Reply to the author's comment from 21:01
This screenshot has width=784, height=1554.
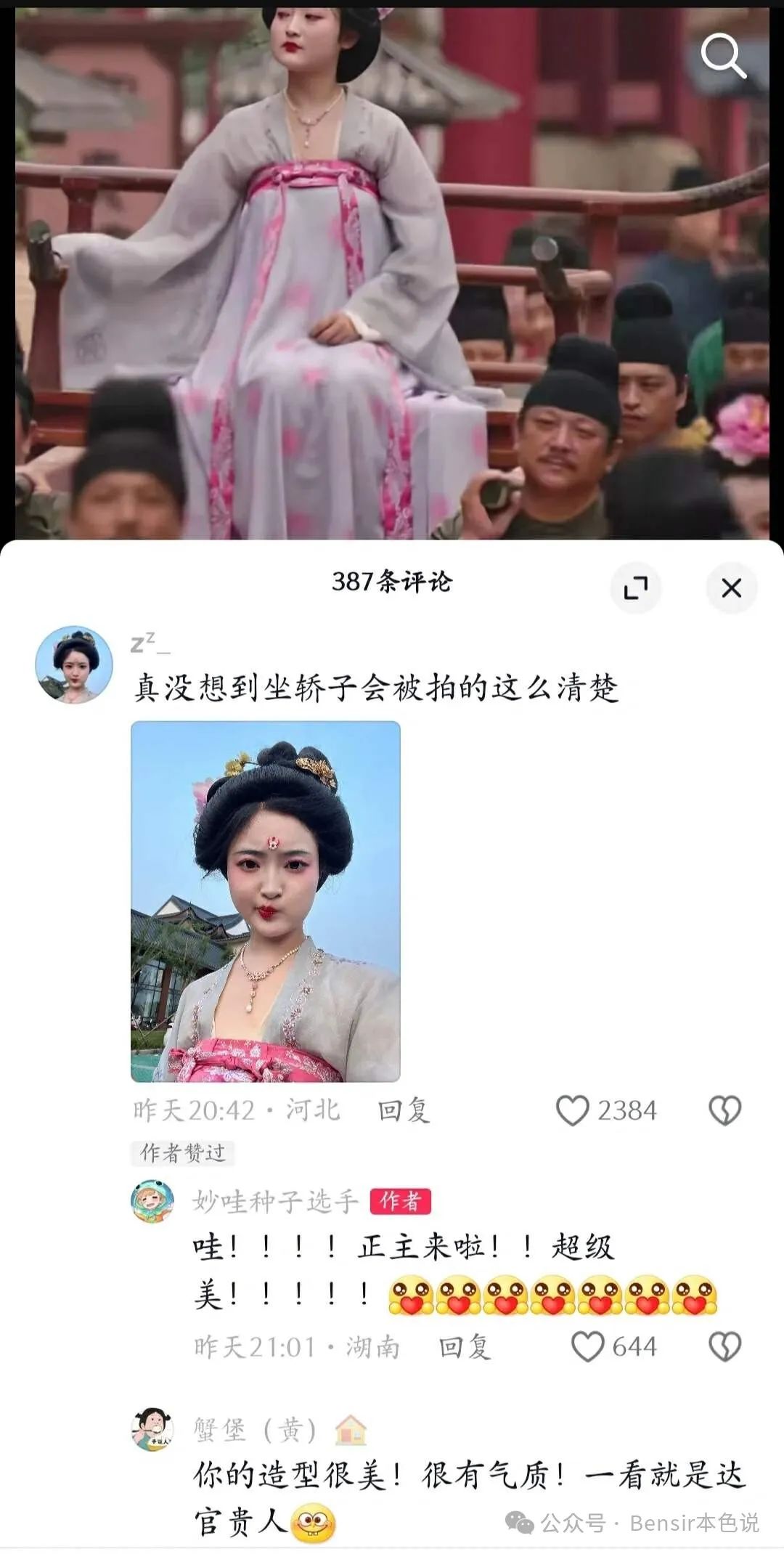[465, 1347]
